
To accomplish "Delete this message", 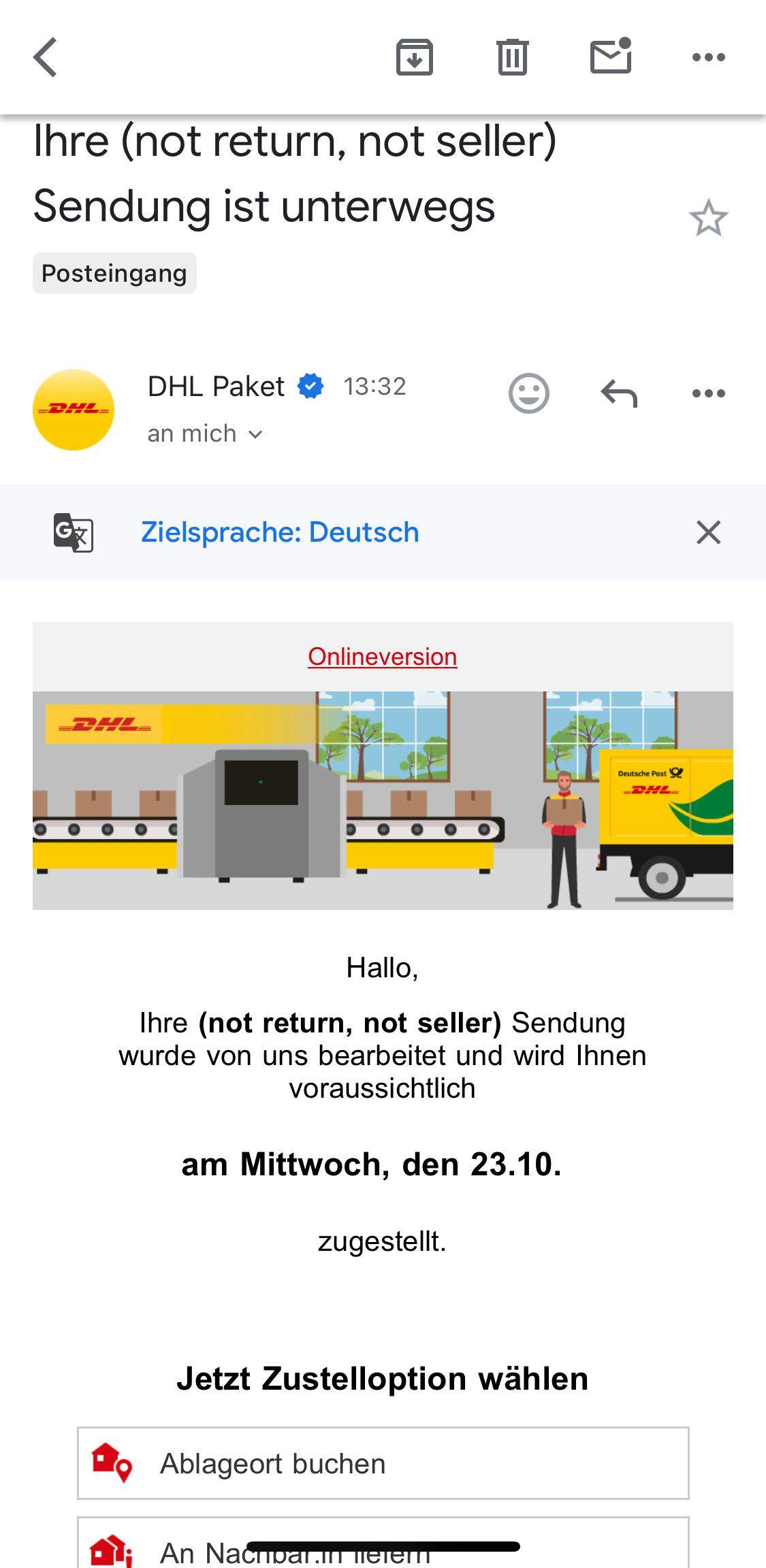I will [513, 58].
